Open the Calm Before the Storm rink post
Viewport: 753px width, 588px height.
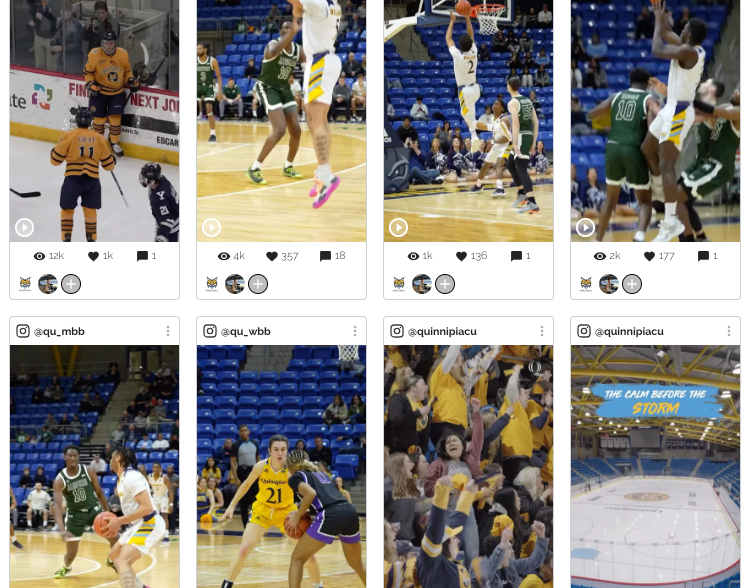(x=655, y=466)
